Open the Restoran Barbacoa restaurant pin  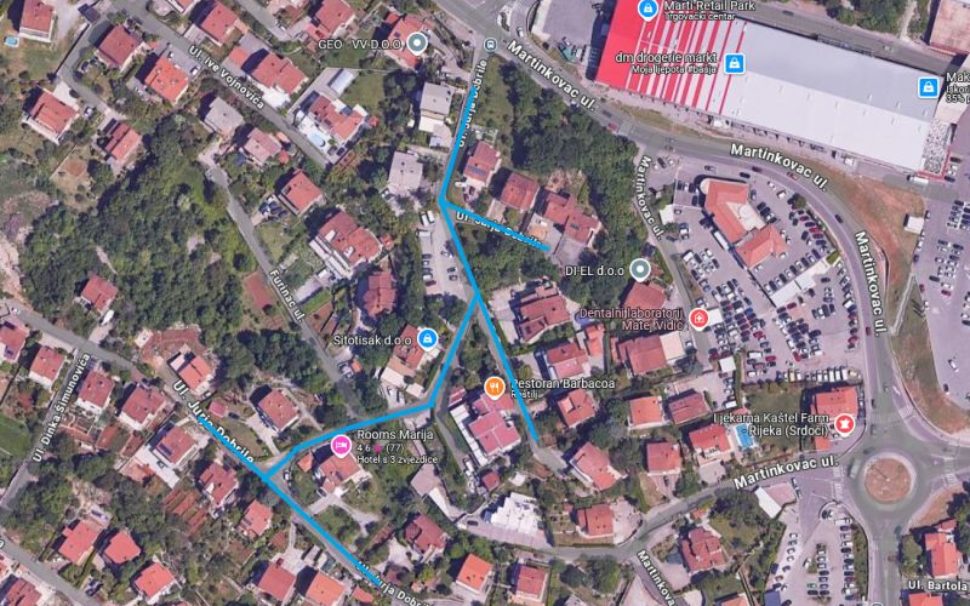pyautogui.click(x=494, y=385)
